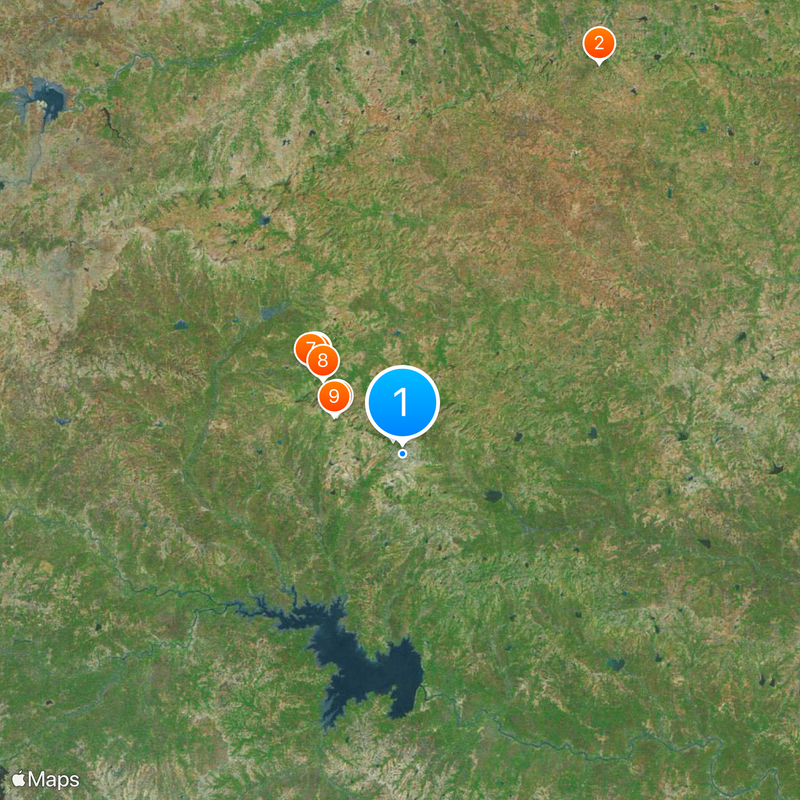Tap the orange pin numbered 8
This screenshot has height=800, width=800.
click(322, 361)
